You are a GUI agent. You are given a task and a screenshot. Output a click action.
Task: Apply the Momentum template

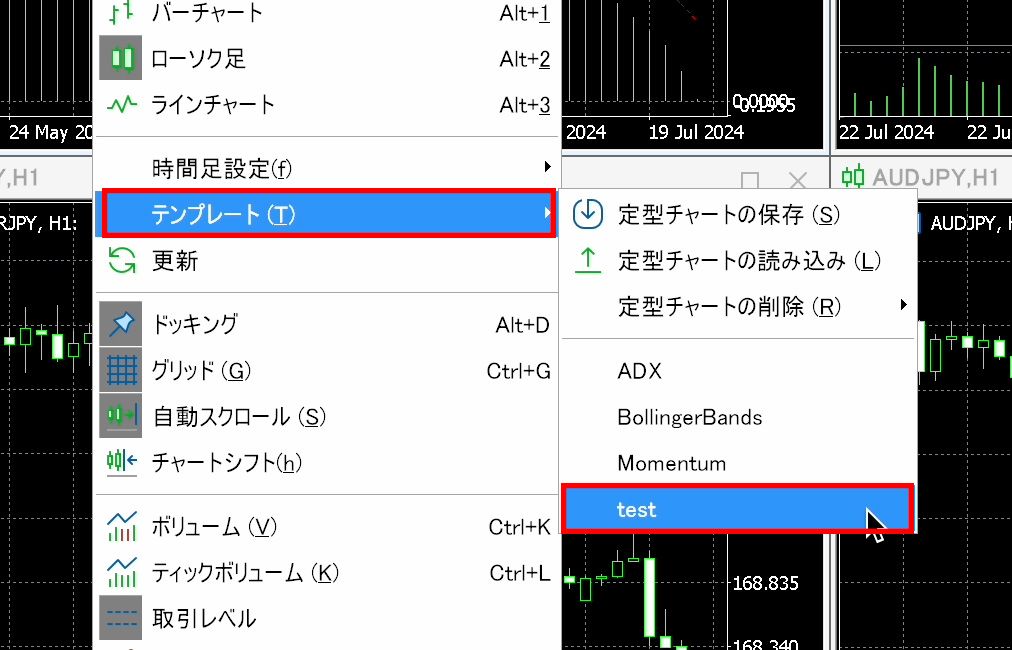click(x=672, y=463)
